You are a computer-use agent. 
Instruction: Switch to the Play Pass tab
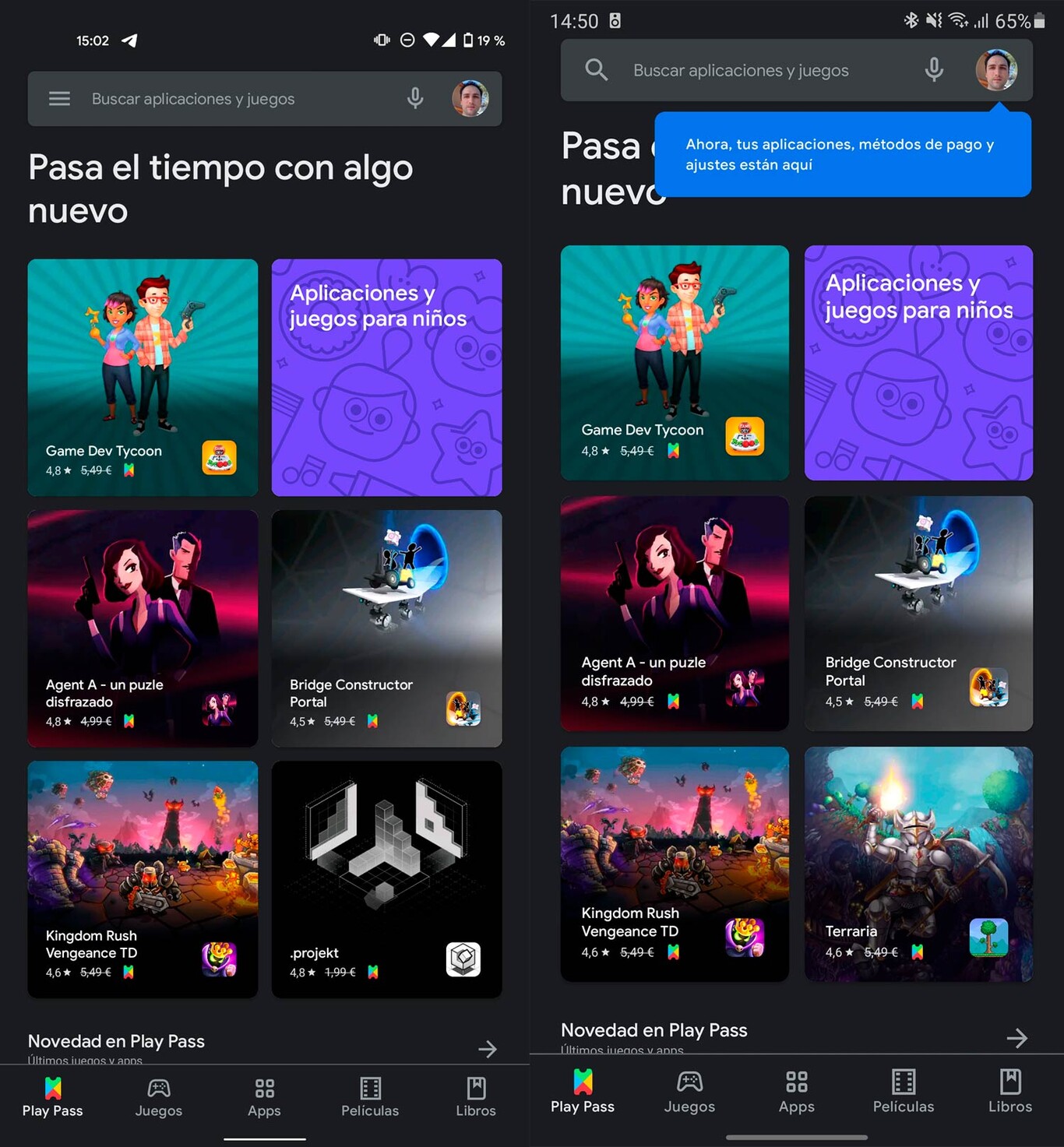coord(52,1098)
